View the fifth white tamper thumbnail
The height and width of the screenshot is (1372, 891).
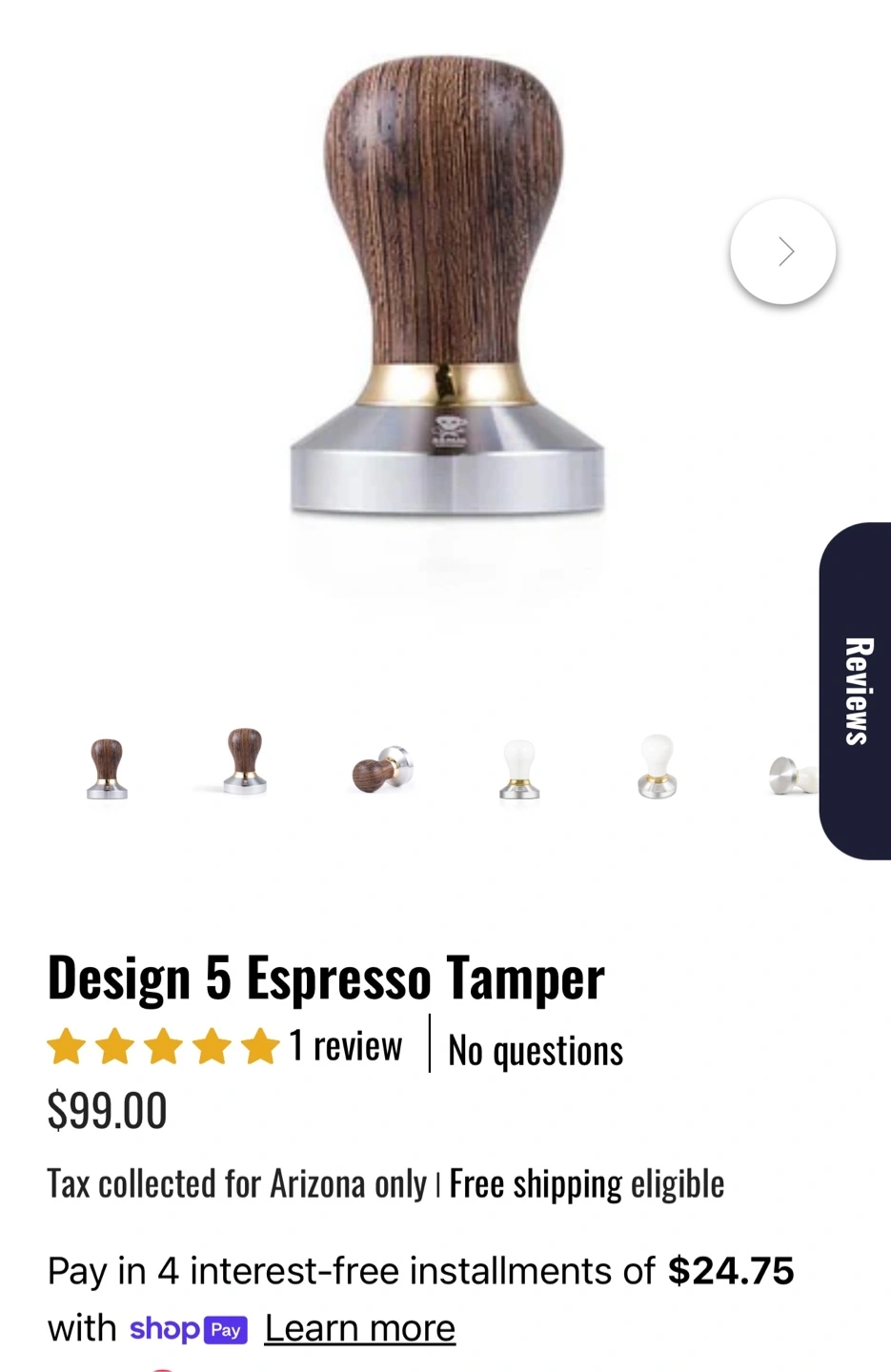click(657, 766)
